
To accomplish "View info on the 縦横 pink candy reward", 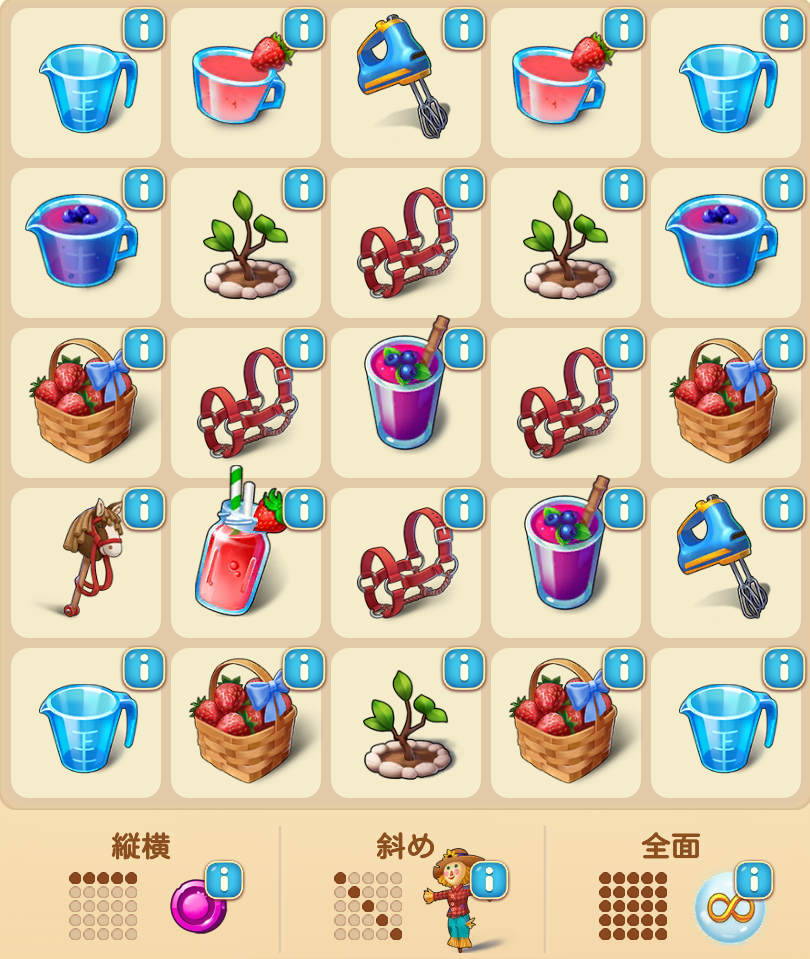I will pos(224,880).
